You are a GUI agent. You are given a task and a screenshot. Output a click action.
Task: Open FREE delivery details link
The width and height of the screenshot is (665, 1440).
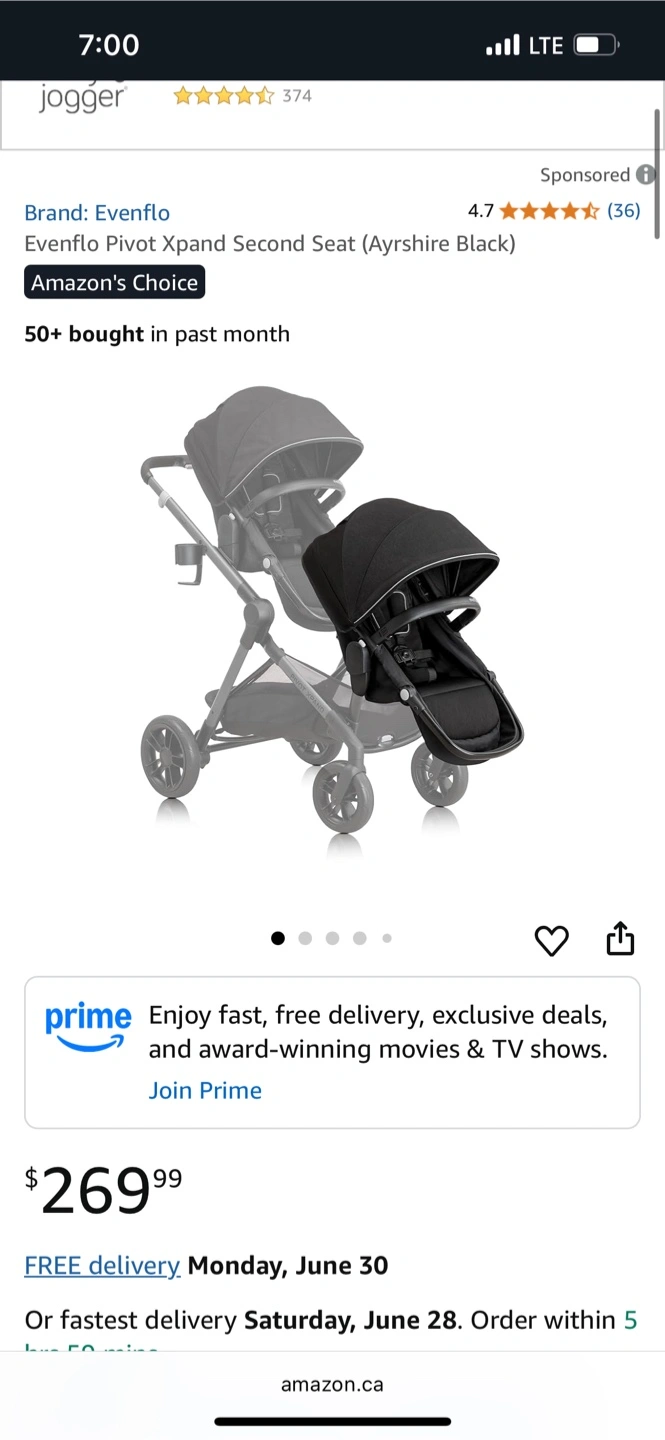[x=102, y=1265]
